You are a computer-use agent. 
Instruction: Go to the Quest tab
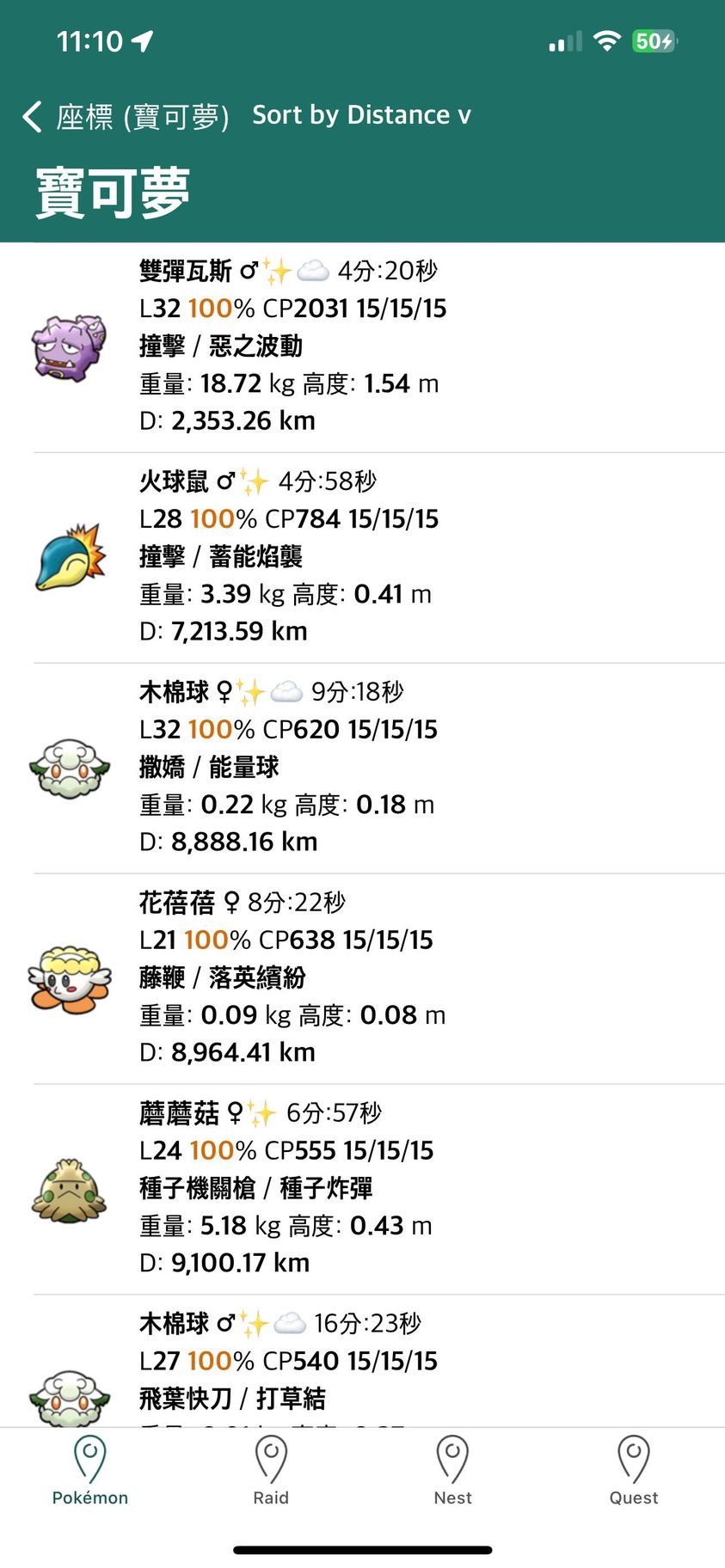tap(634, 1470)
